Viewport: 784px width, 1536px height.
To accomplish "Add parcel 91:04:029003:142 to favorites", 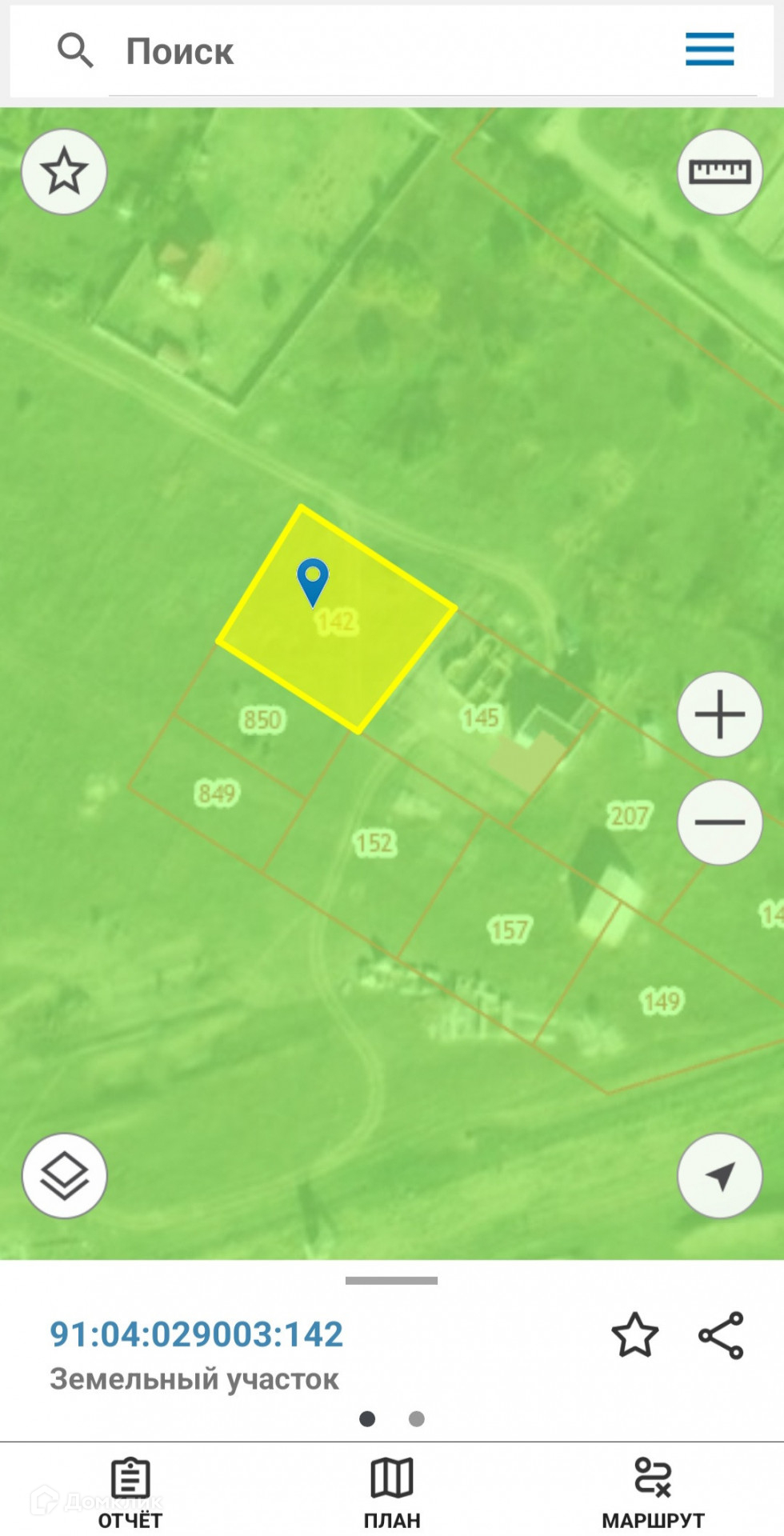I will [x=634, y=1335].
